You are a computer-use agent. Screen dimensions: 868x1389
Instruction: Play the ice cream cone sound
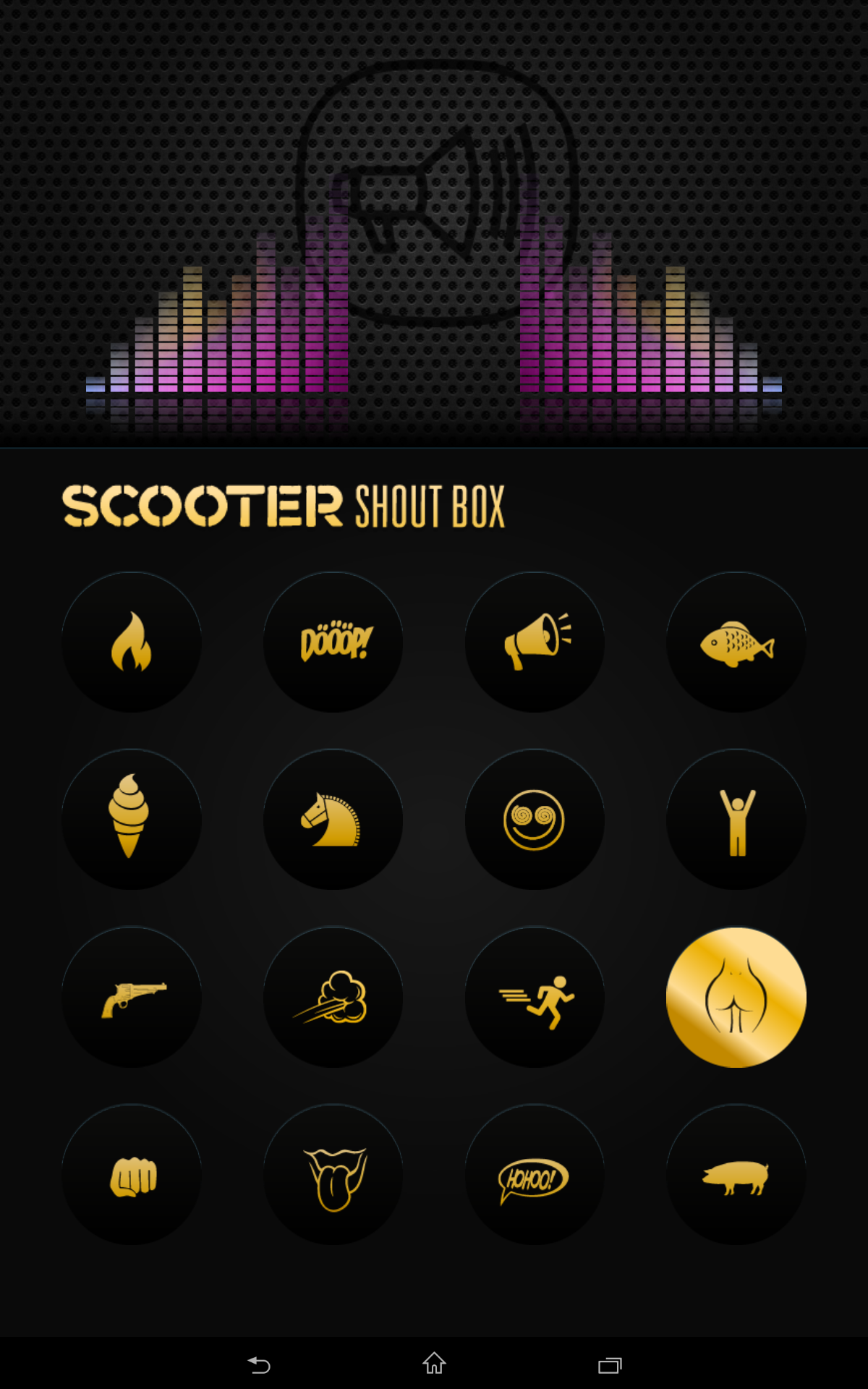click(132, 820)
